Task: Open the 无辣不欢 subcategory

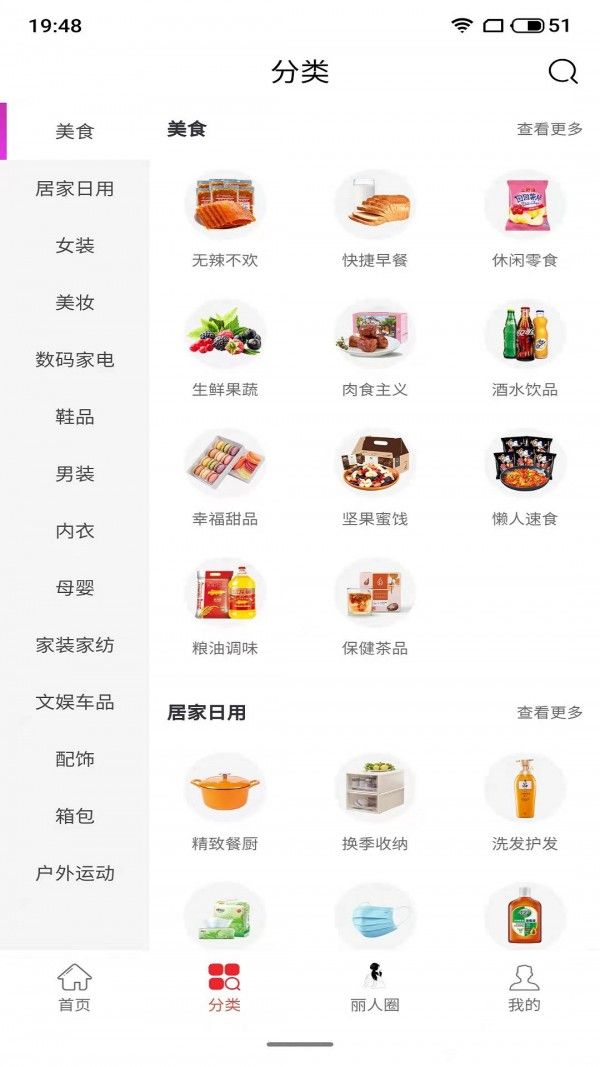Action: pyautogui.click(x=225, y=220)
